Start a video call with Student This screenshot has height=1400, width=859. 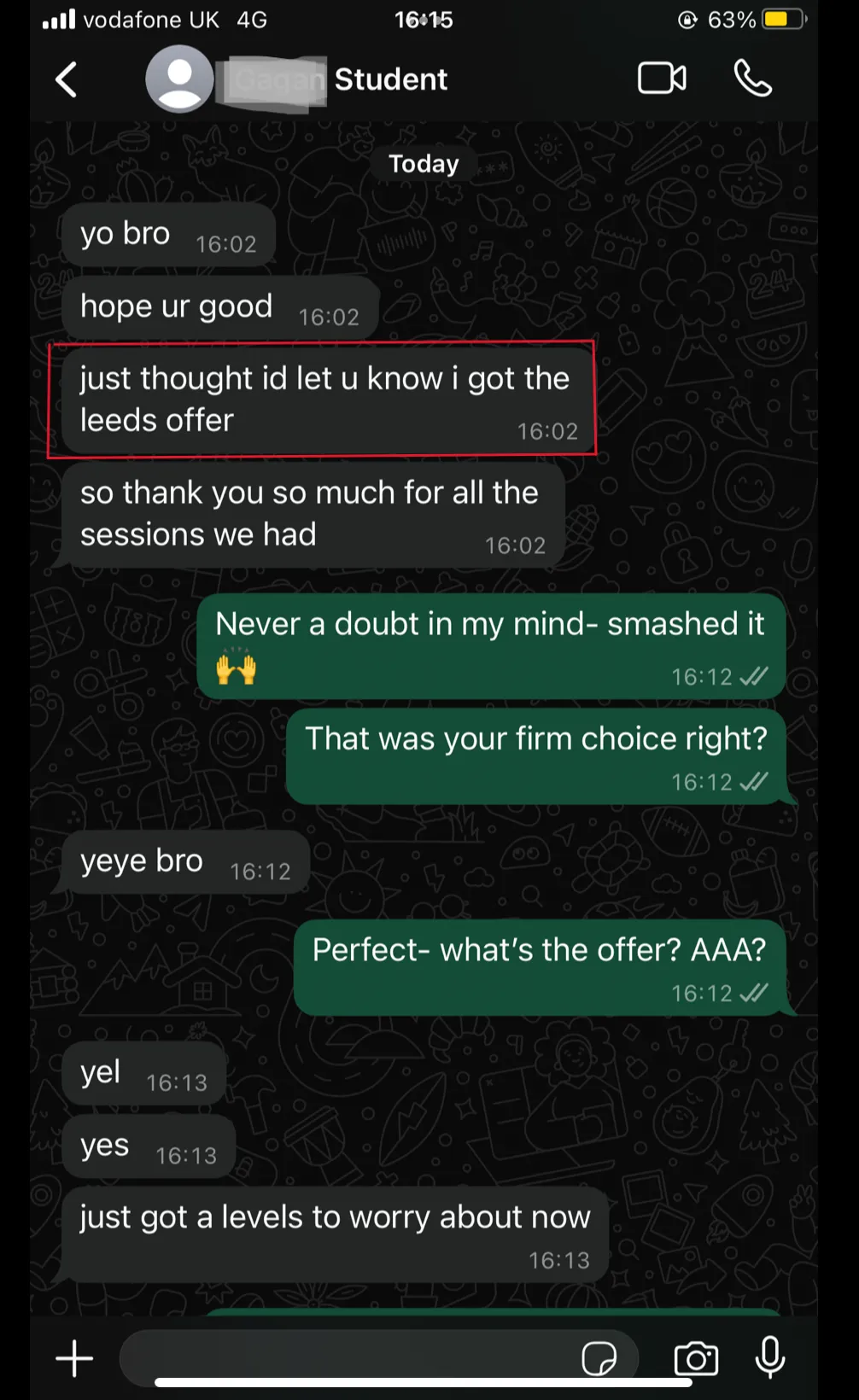pos(662,79)
